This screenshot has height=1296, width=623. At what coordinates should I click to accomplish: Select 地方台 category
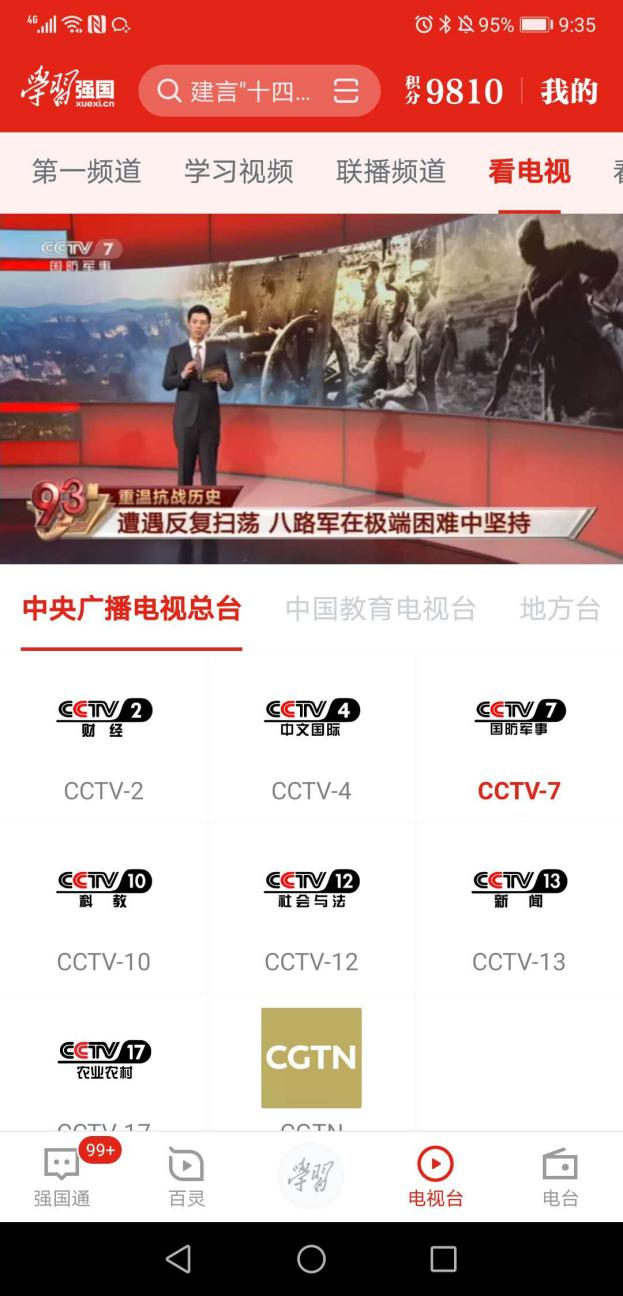coord(560,608)
